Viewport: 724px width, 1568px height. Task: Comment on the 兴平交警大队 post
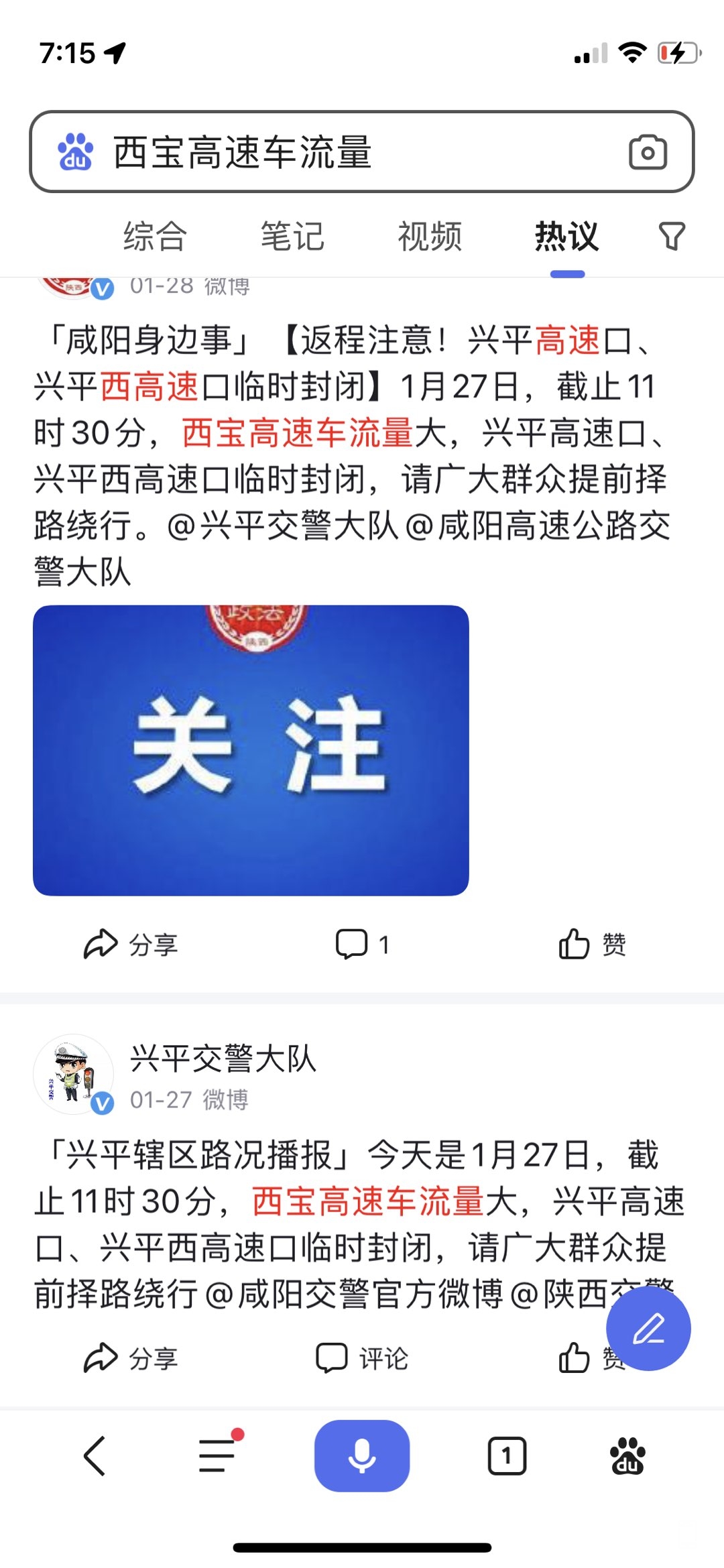(x=362, y=1359)
